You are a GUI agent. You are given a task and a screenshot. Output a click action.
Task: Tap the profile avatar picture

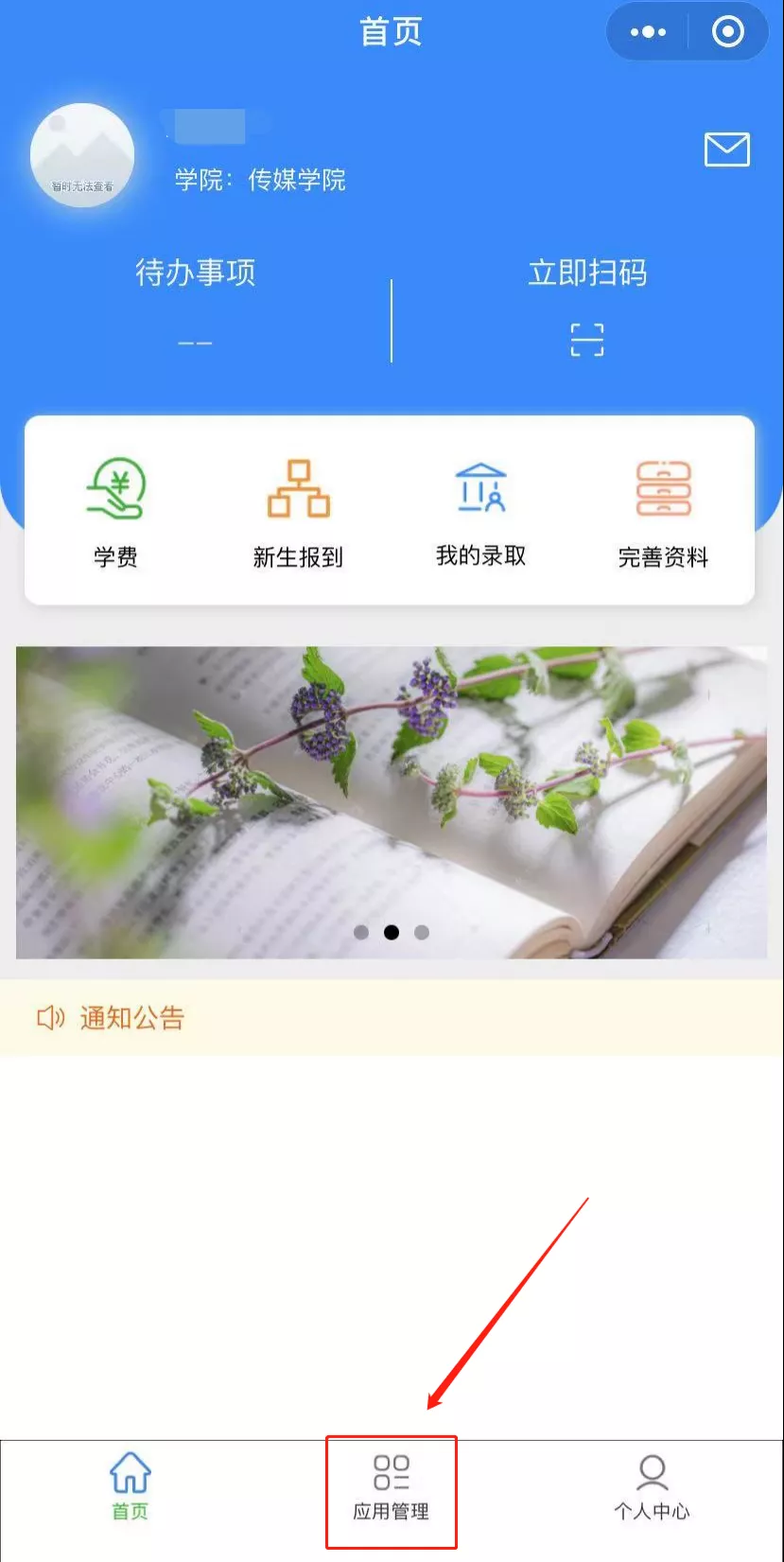tap(82, 154)
